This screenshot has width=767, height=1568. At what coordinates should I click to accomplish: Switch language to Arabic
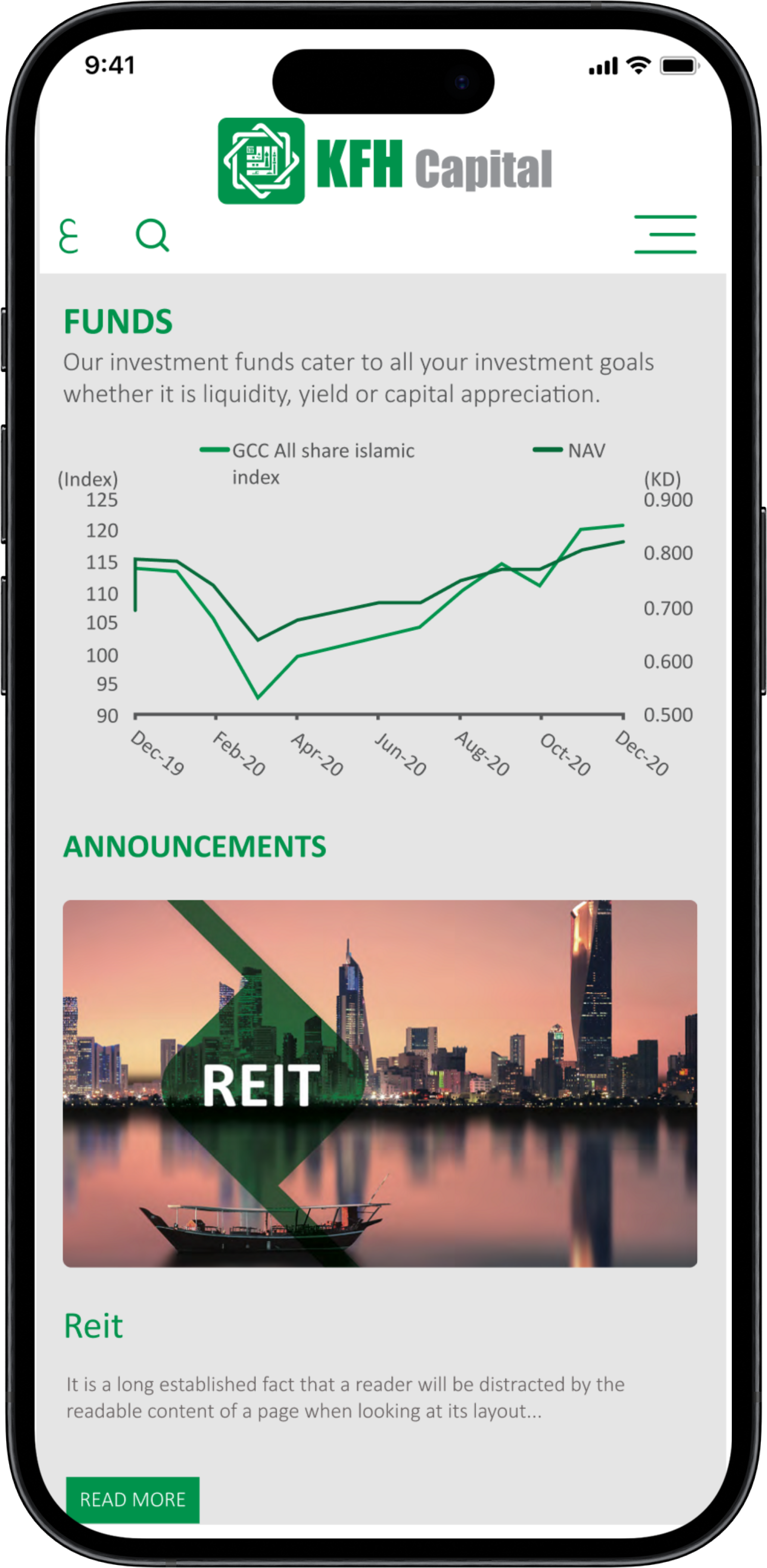pyautogui.click(x=69, y=236)
